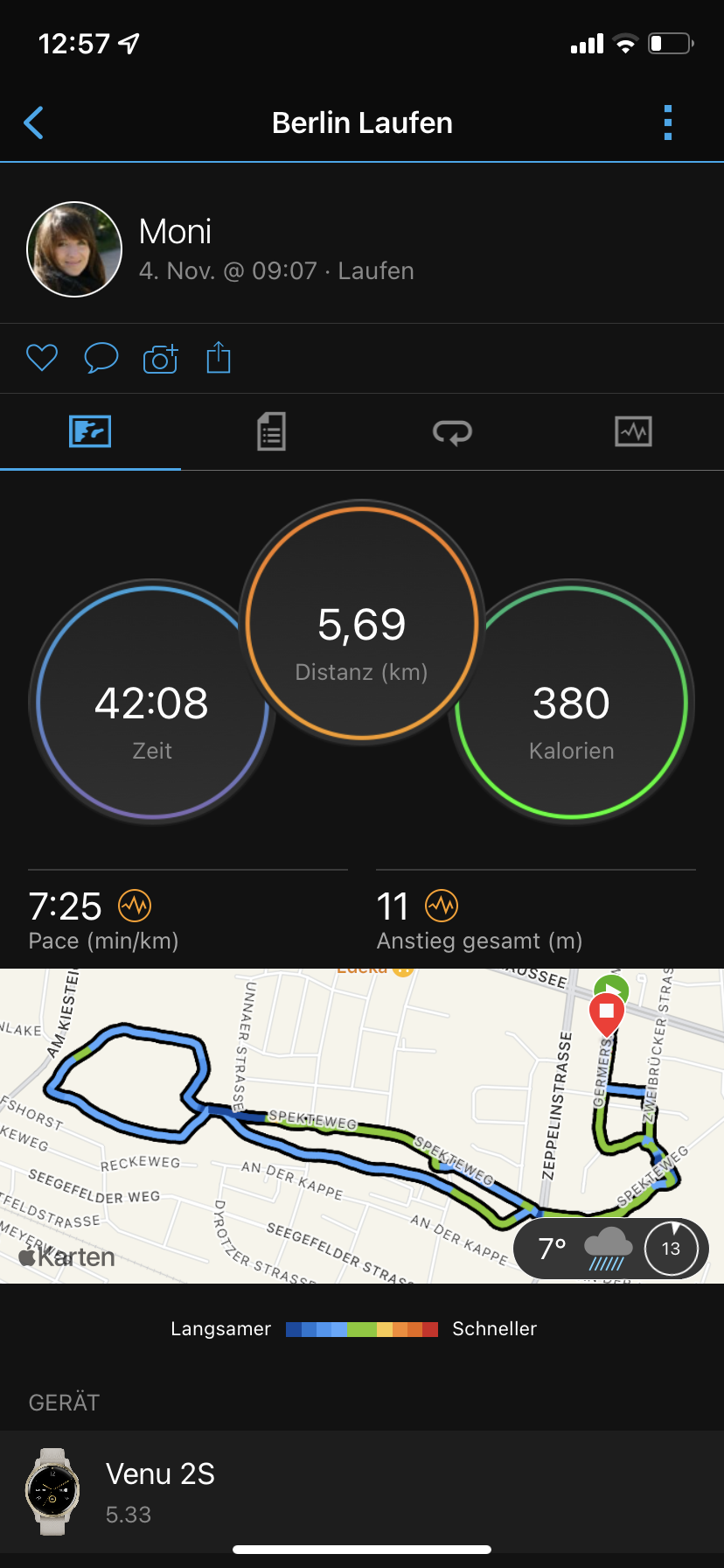Select the overview tab
The image size is (724, 1568).
coord(90,431)
